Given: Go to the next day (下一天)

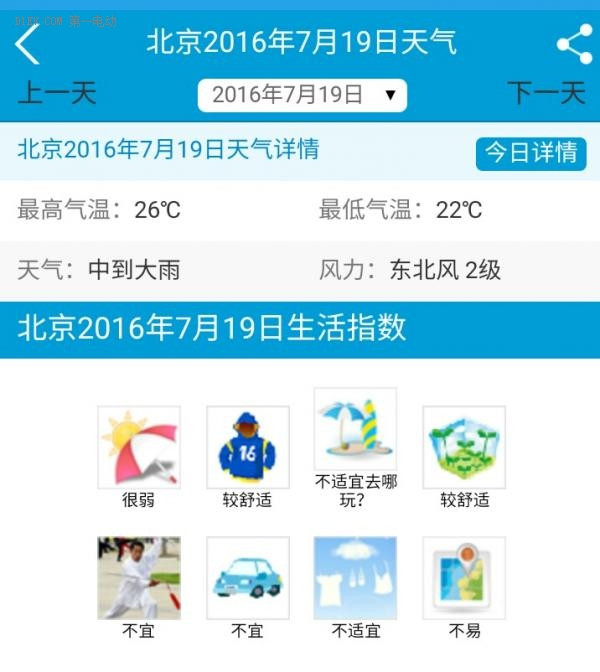Looking at the screenshot, I should point(546,95).
